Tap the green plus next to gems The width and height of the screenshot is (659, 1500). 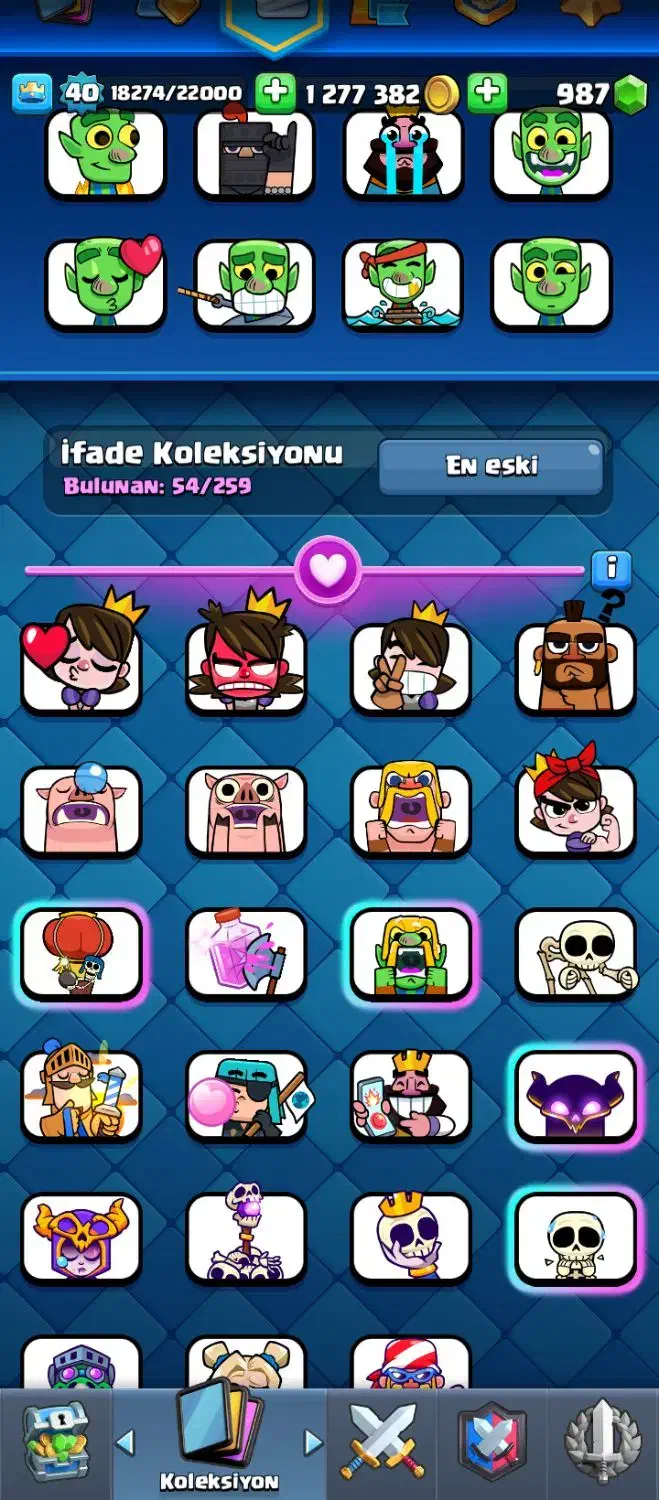pos(486,94)
